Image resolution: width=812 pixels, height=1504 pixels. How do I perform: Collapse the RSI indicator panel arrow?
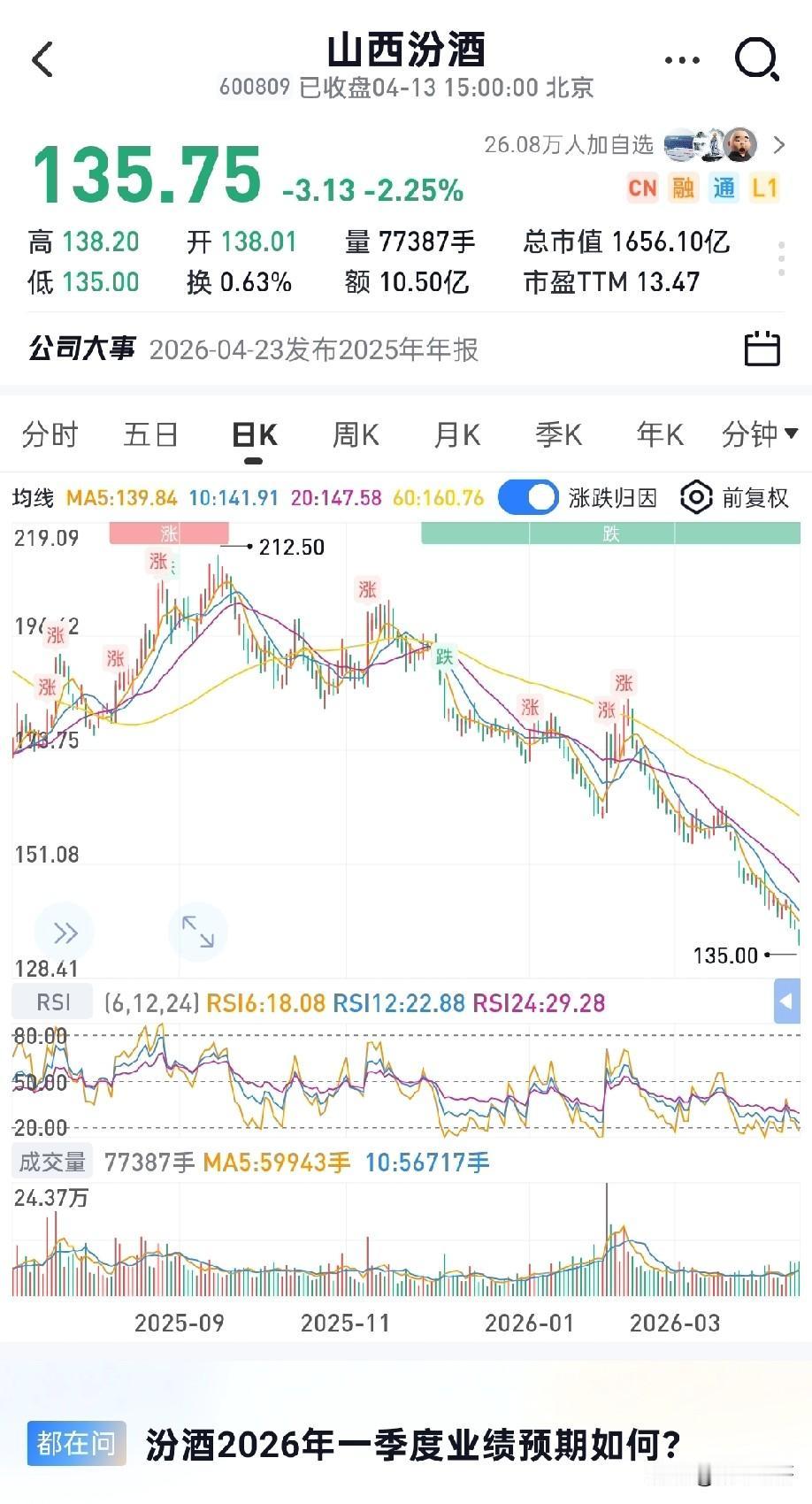pyautogui.click(x=787, y=1001)
